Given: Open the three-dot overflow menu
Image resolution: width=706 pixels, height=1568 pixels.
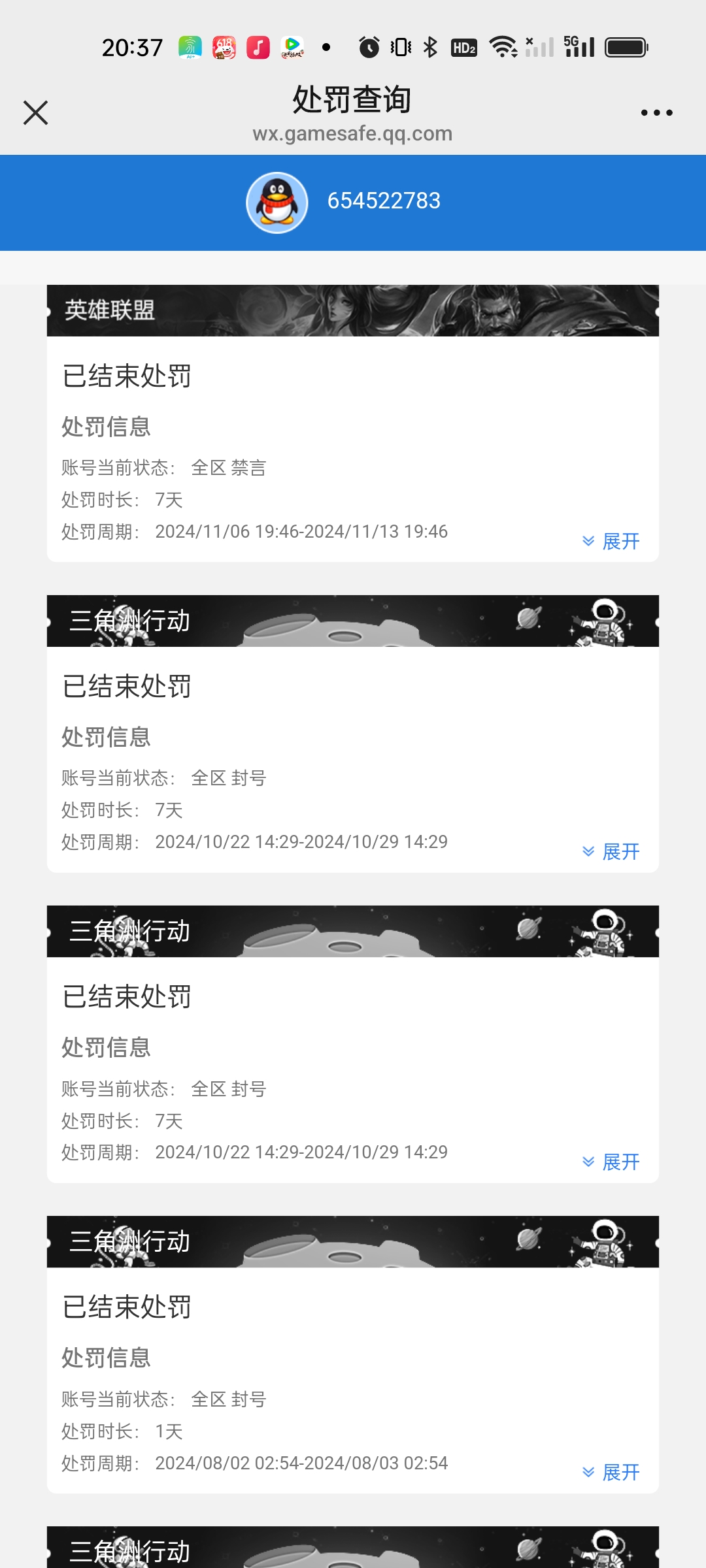Looking at the screenshot, I should pos(656,112).
